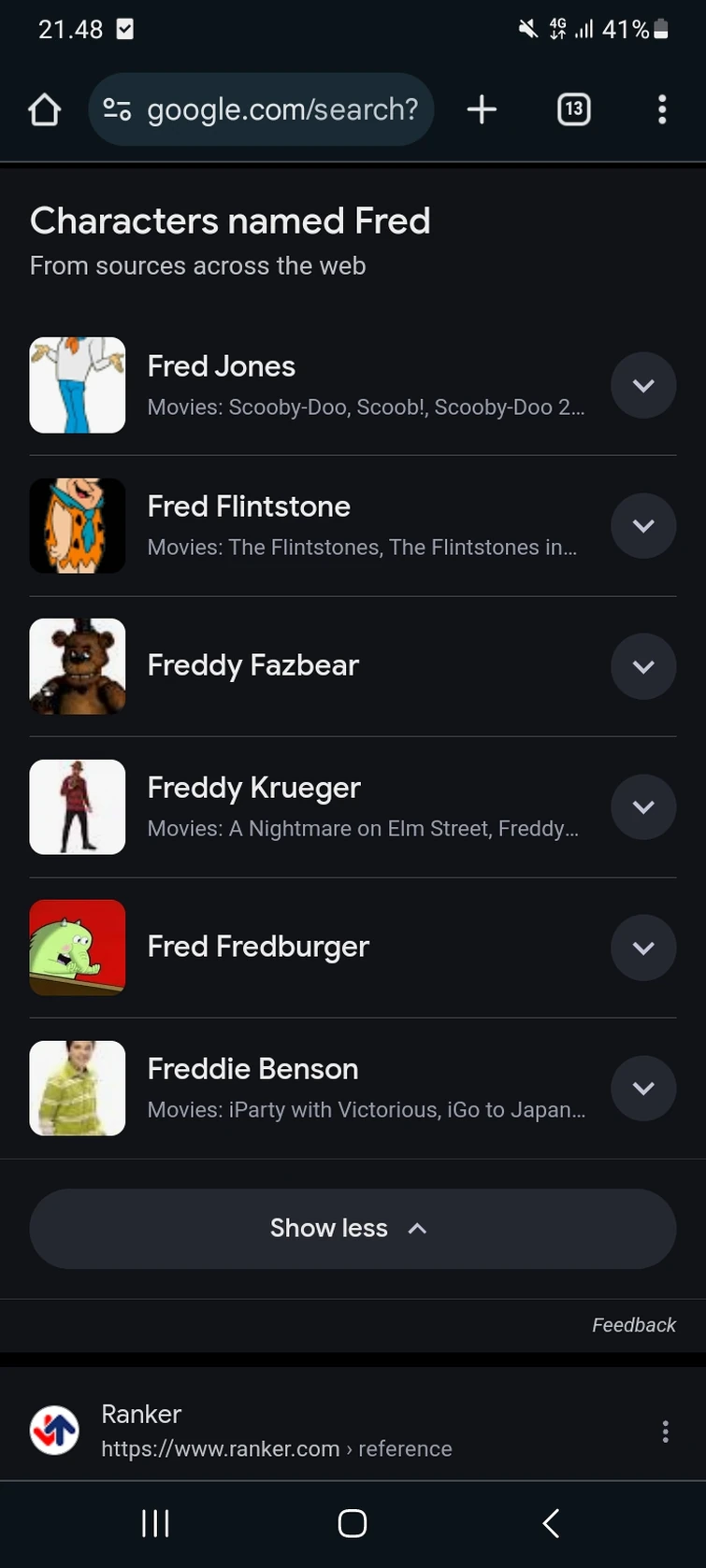Open the tab switcher showing 13 tabs
This screenshot has height=1568, width=706.
[573, 110]
